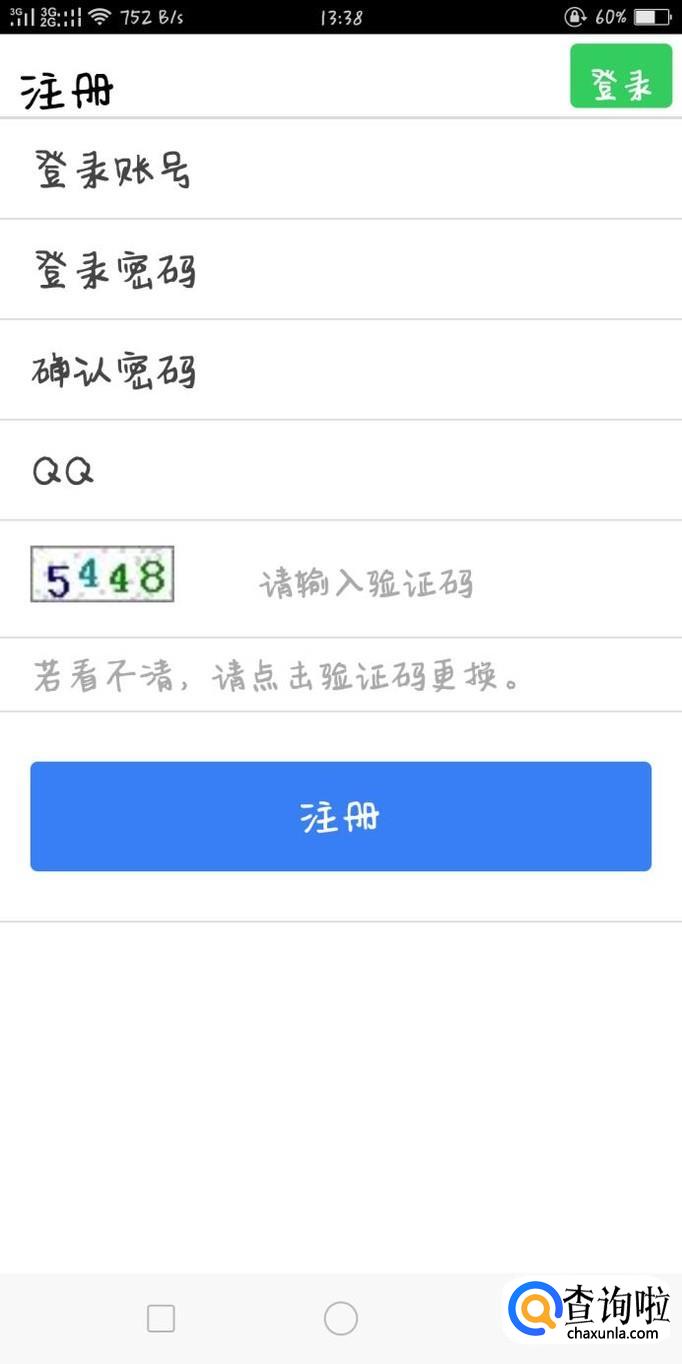Image resolution: width=682 pixels, height=1364 pixels.
Task: Select the 登录密码 field
Action: [340, 270]
